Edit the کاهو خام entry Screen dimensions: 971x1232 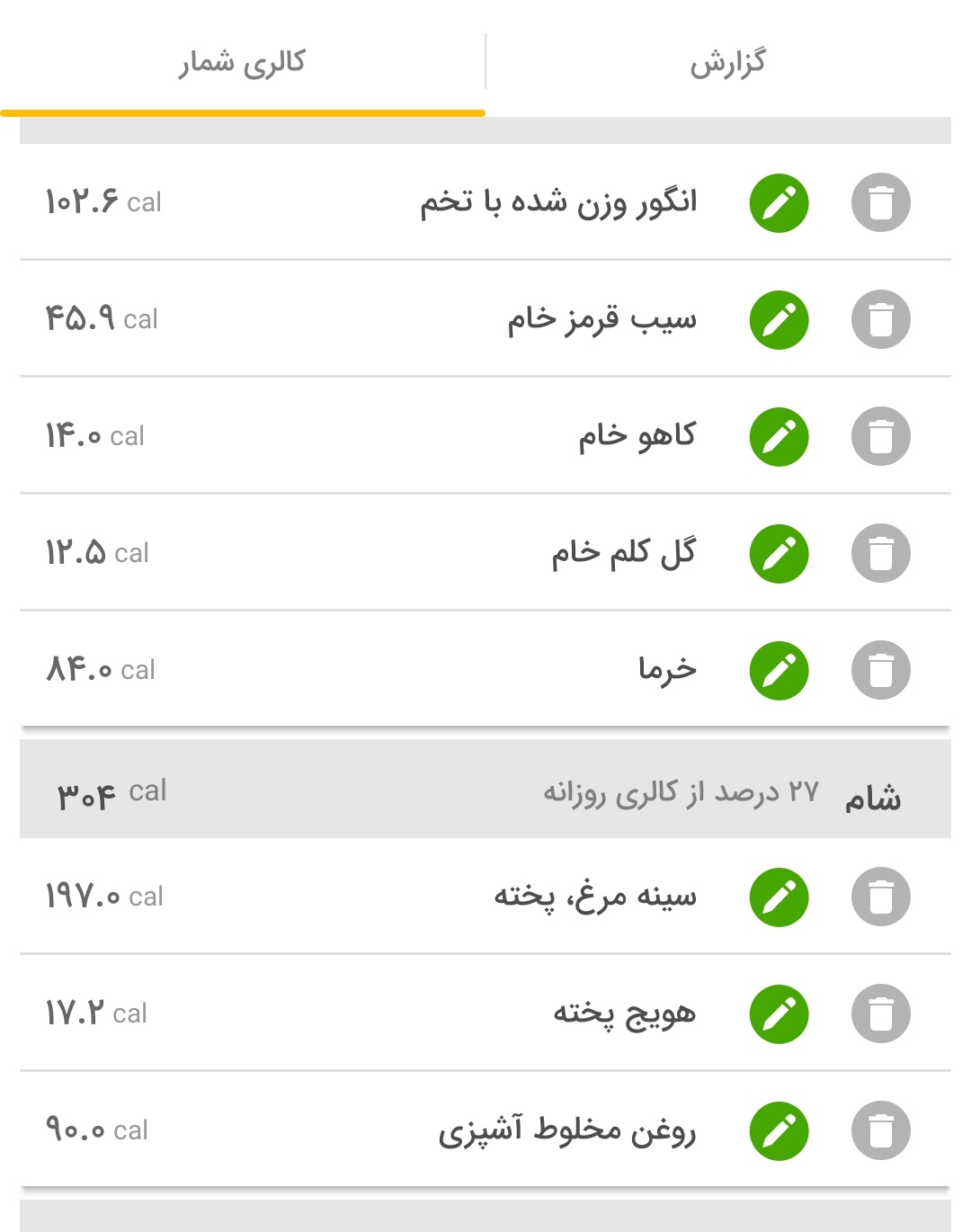[x=779, y=436]
